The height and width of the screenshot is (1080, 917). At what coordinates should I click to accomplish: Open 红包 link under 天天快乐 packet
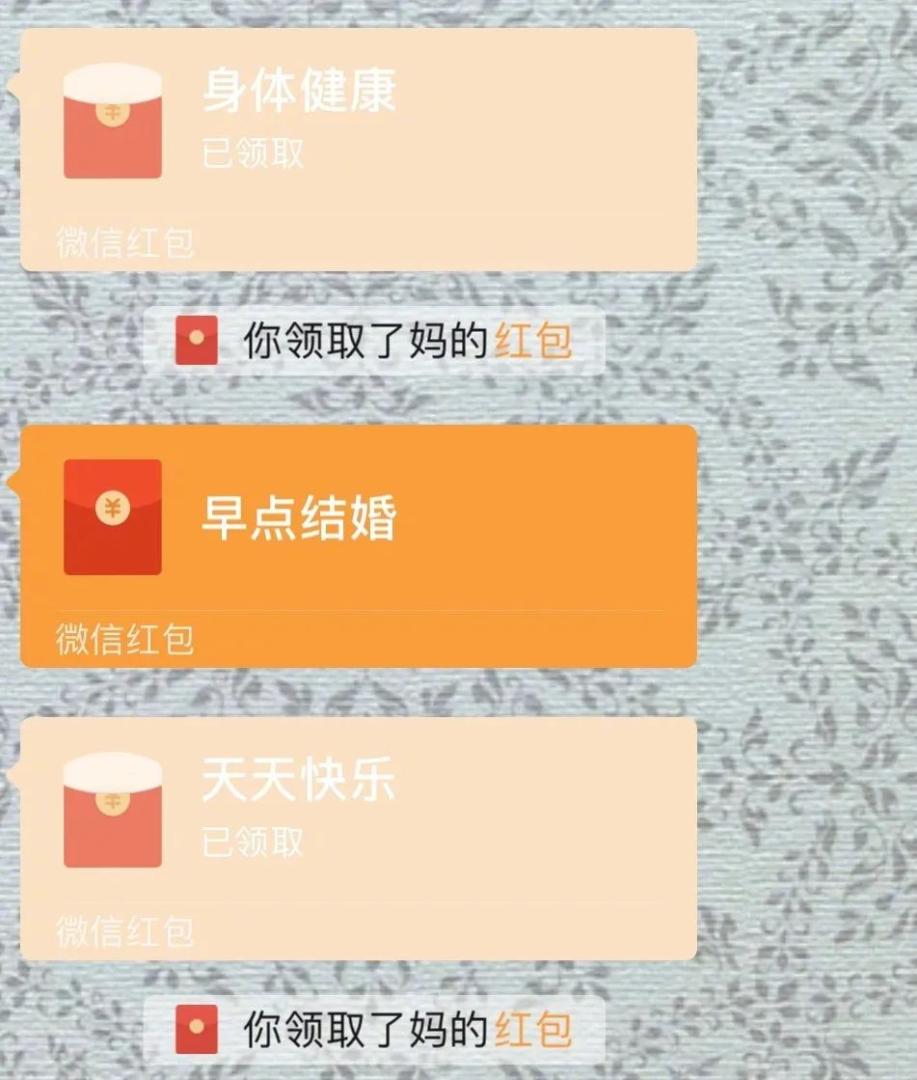(x=533, y=1030)
